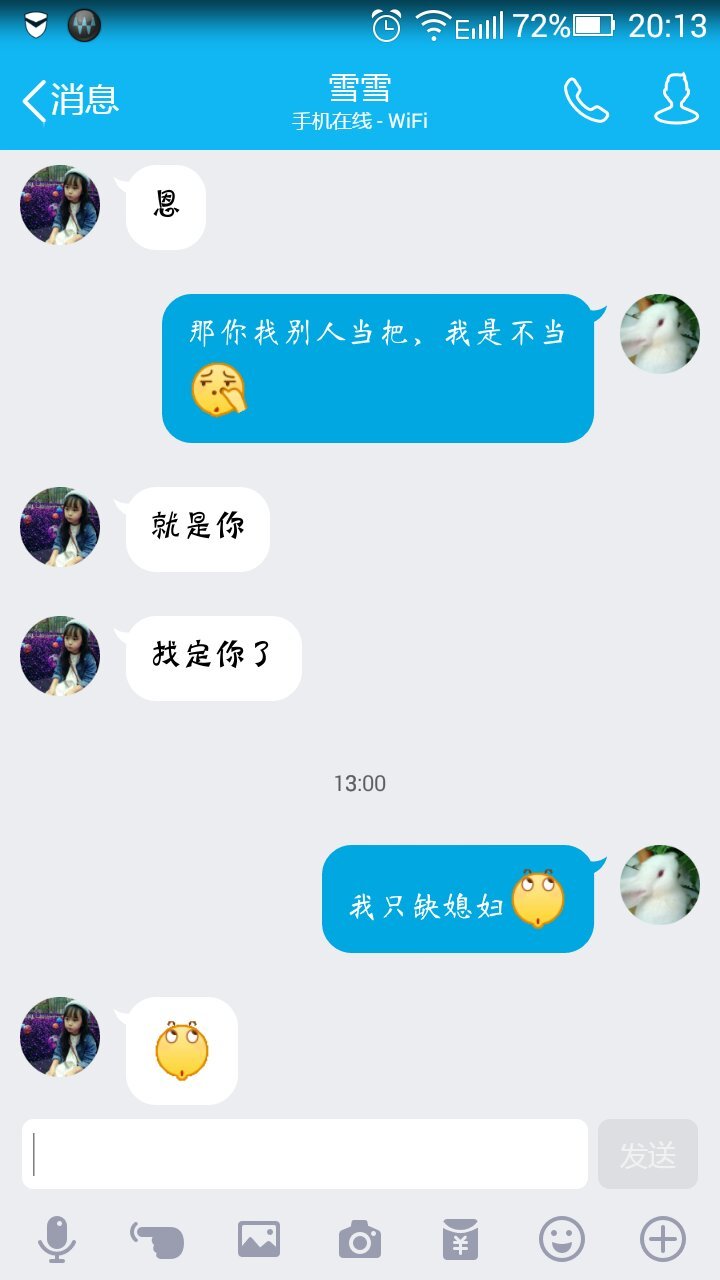
Task: Send a red packet with ¥ icon
Action: point(461,1240)
